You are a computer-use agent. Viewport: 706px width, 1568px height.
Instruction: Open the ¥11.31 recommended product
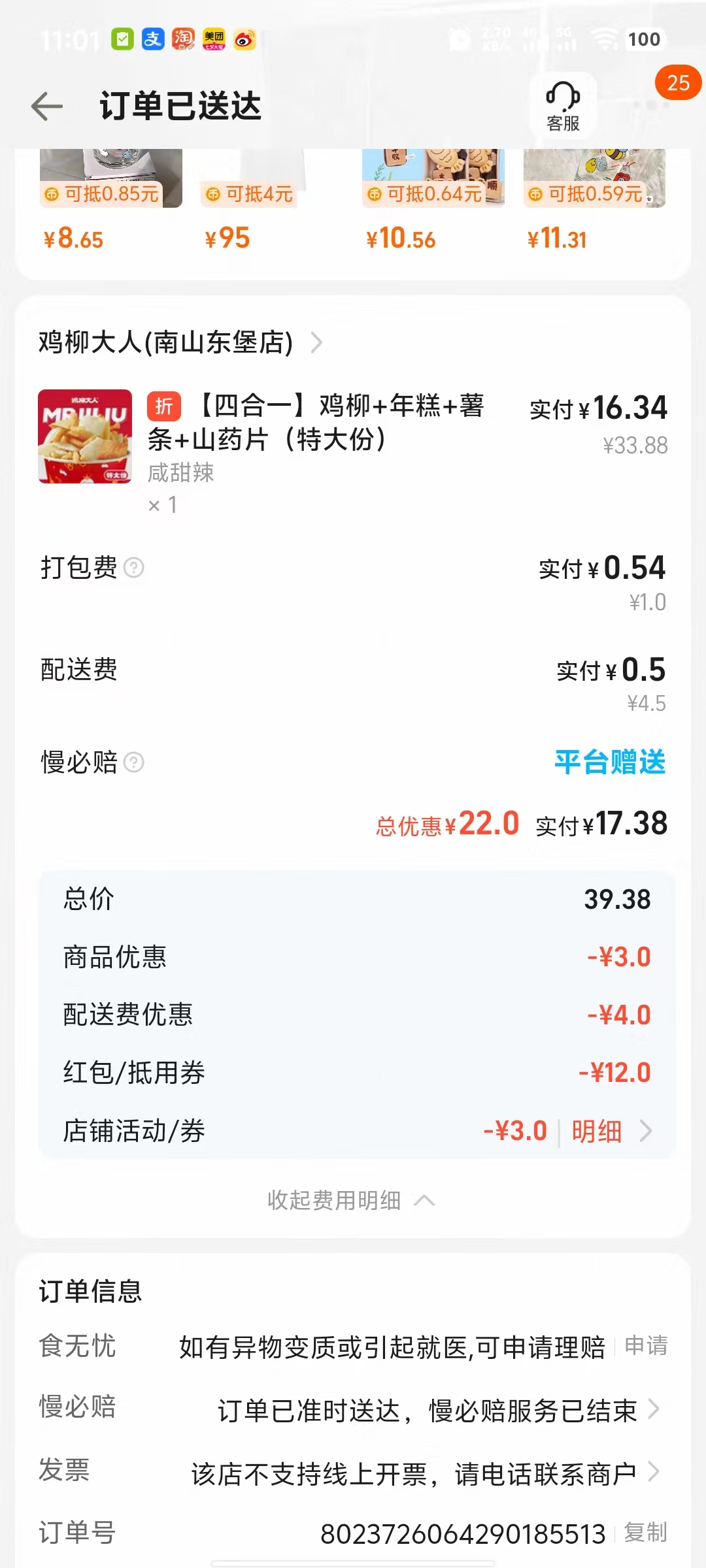tap(594, 203)
